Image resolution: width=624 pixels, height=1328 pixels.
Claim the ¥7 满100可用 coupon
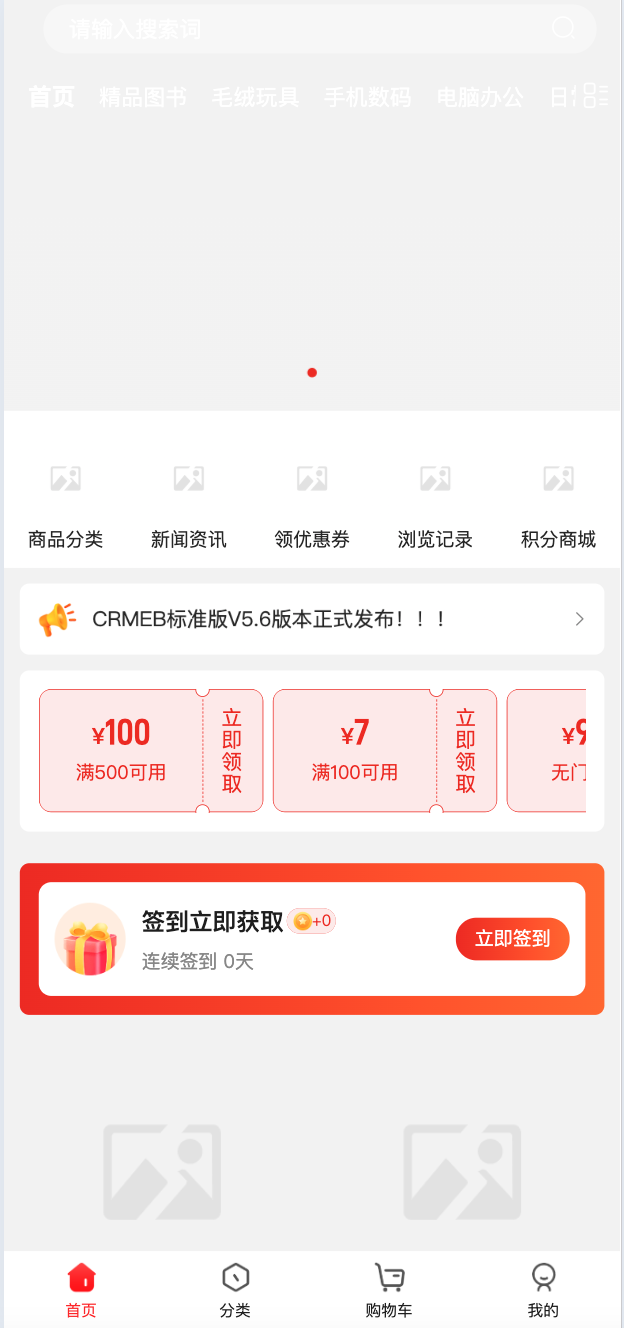click(x=466, y=750)
